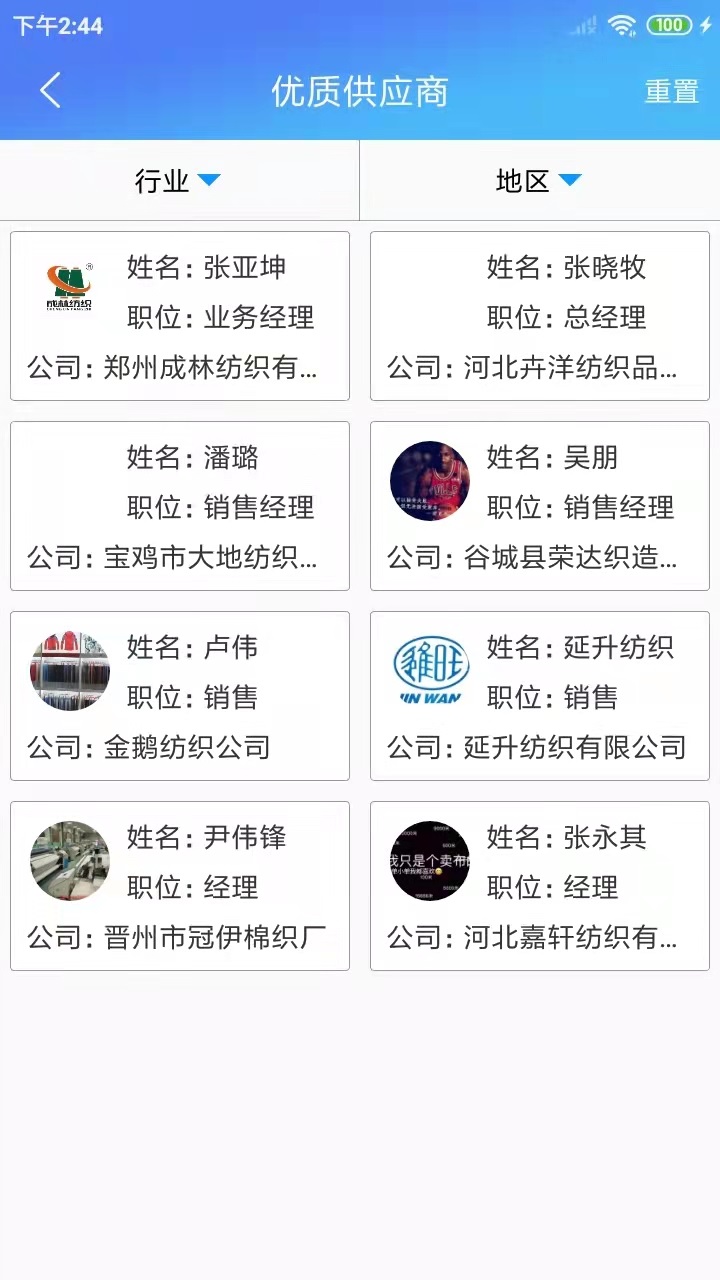Open supplier card for 张亚坤
The width and height of the screenshot is (720, 1280).
(x=180, y=316)
